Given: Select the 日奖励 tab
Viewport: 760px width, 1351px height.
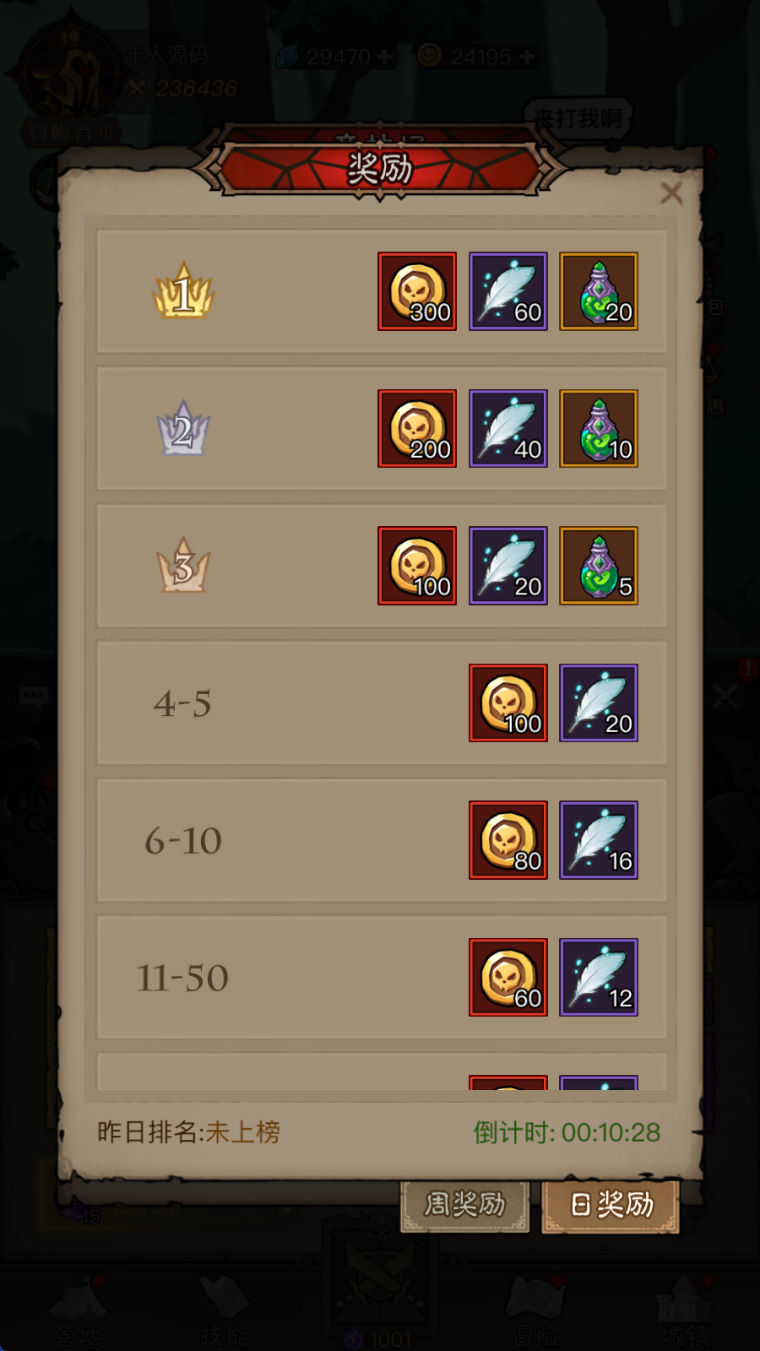Looking at the screenshot, I should click(x=611, y=1205).
